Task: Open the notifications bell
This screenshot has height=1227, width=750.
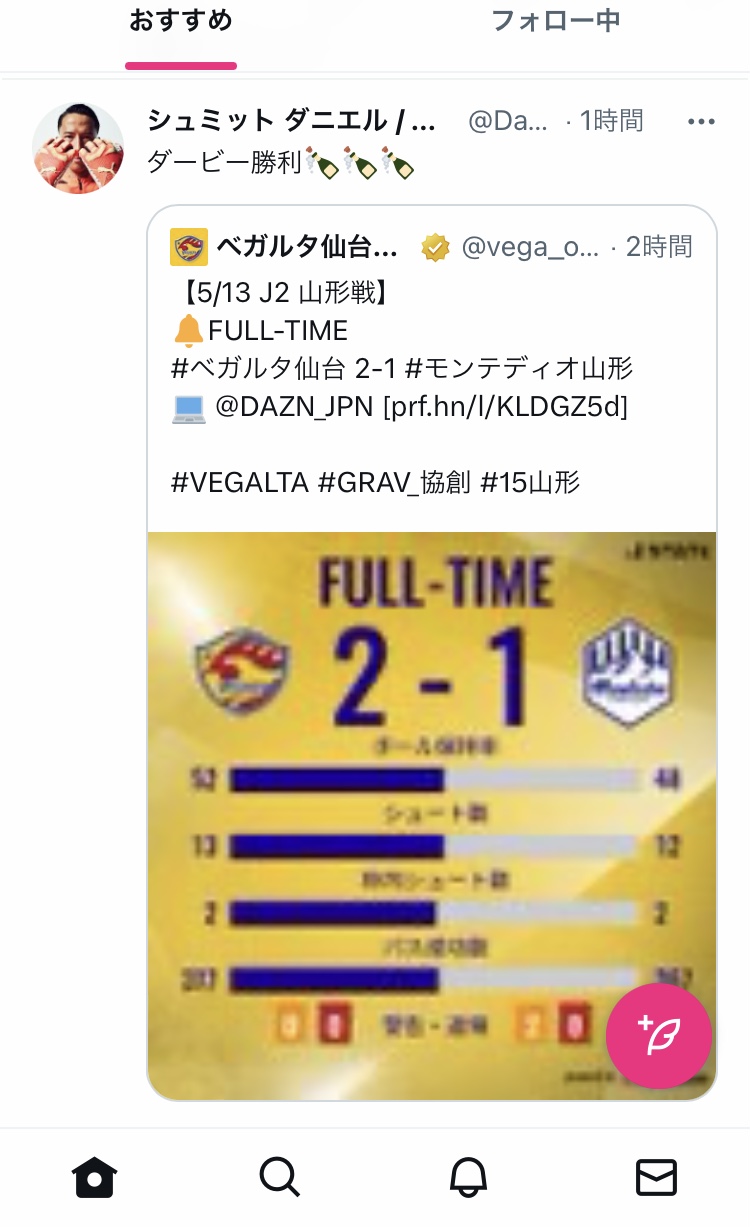Action: point(468,1177)
